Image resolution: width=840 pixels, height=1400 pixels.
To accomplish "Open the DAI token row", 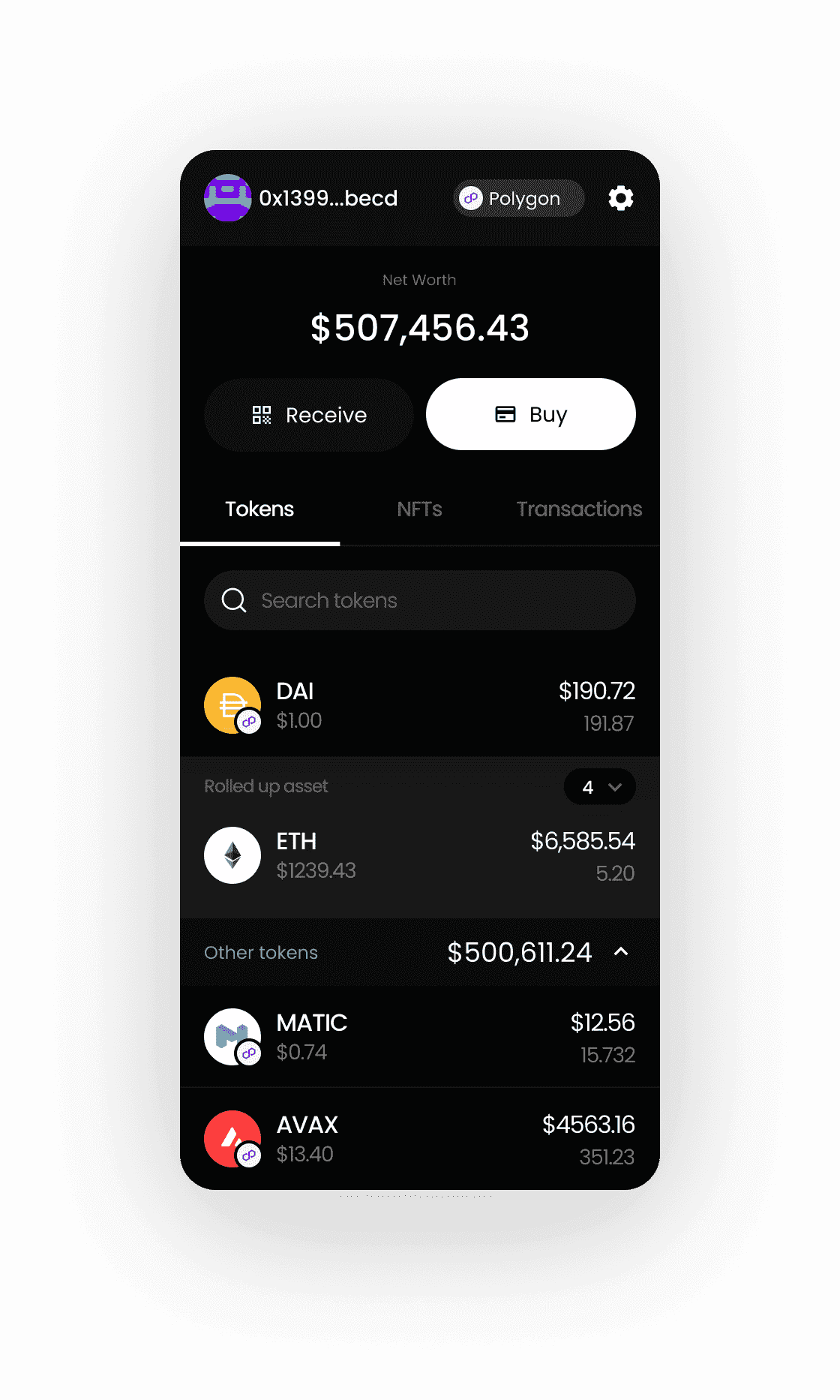I will point(420,706).
